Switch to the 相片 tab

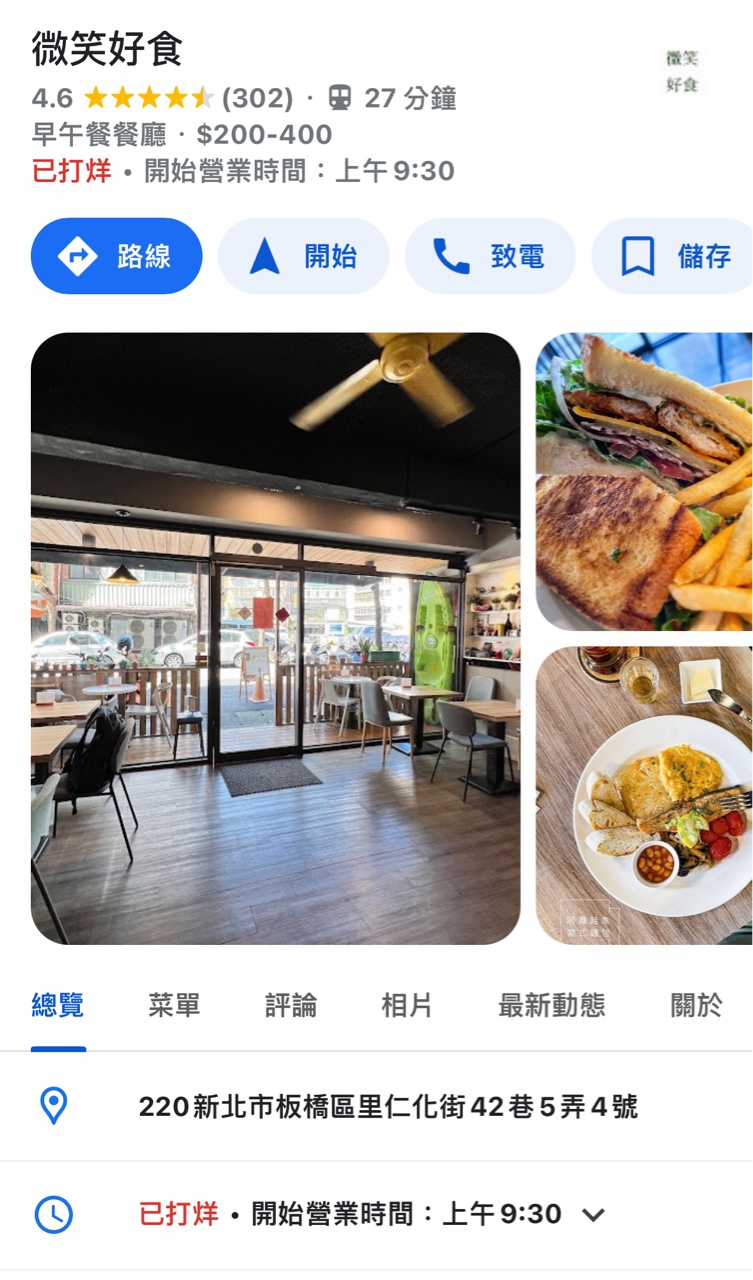point(406,1005)
